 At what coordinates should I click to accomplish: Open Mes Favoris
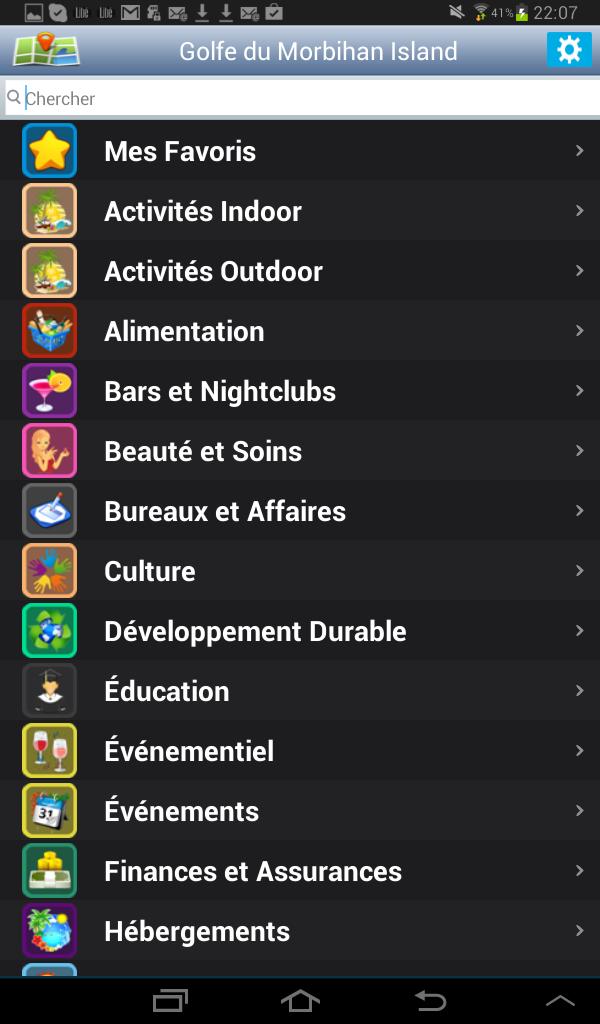(300, 151)
